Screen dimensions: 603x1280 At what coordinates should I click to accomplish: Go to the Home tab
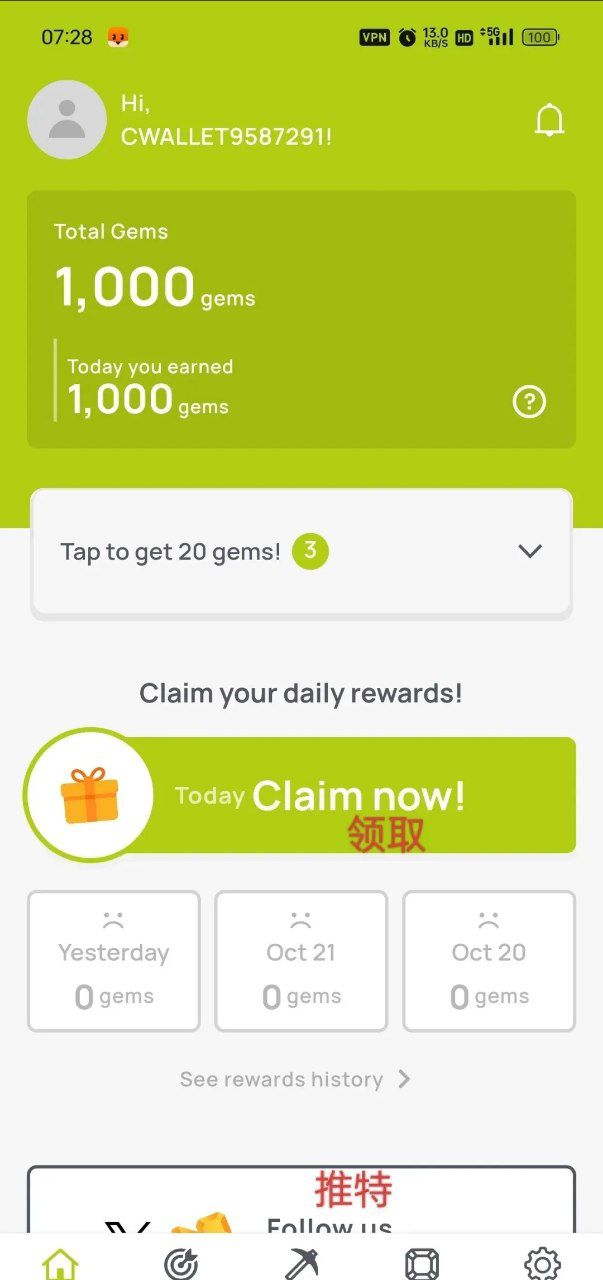pyautogui.click(x=60, y=1263)
